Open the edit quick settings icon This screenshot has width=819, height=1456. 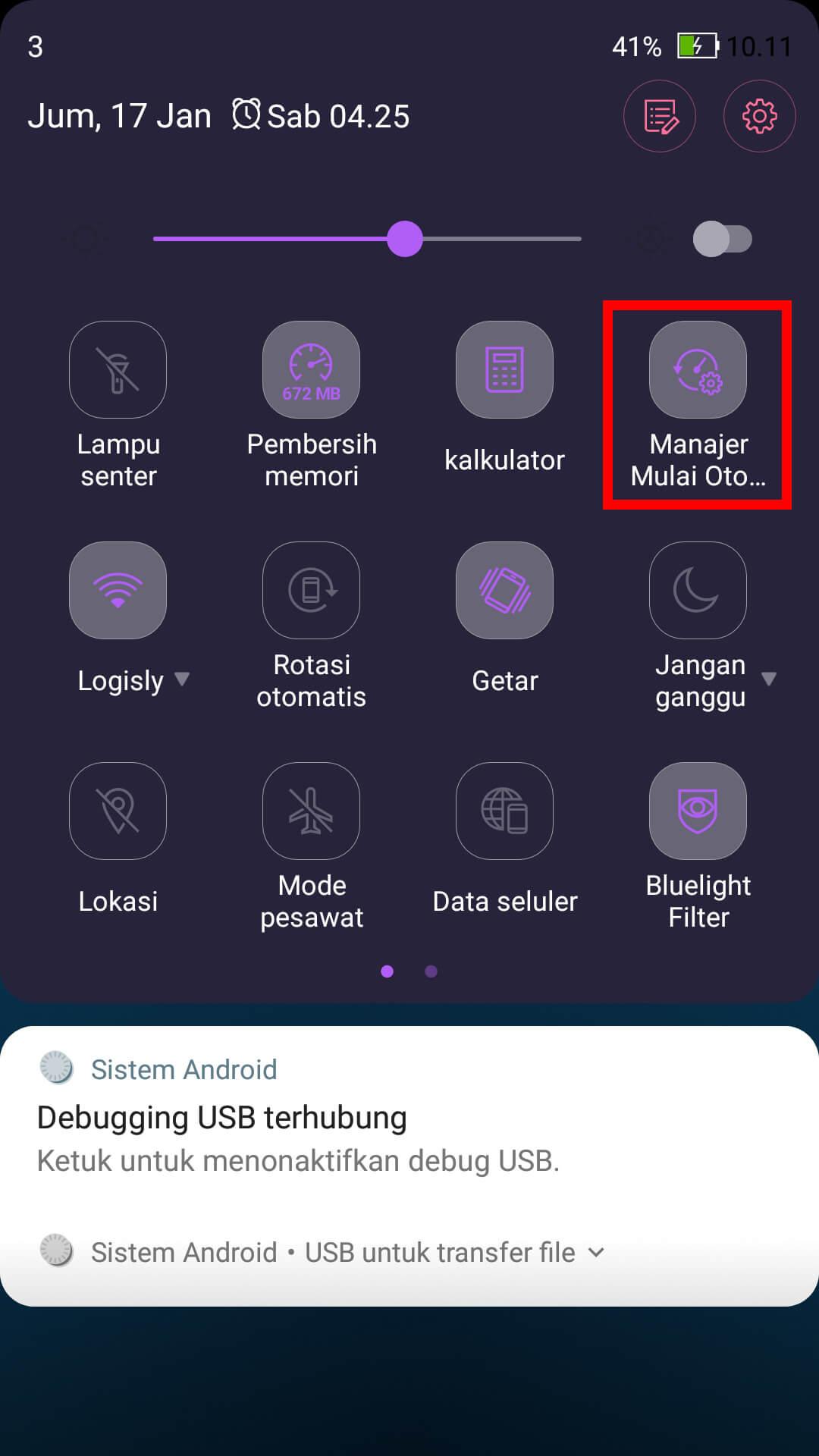[x=660, y=116]
